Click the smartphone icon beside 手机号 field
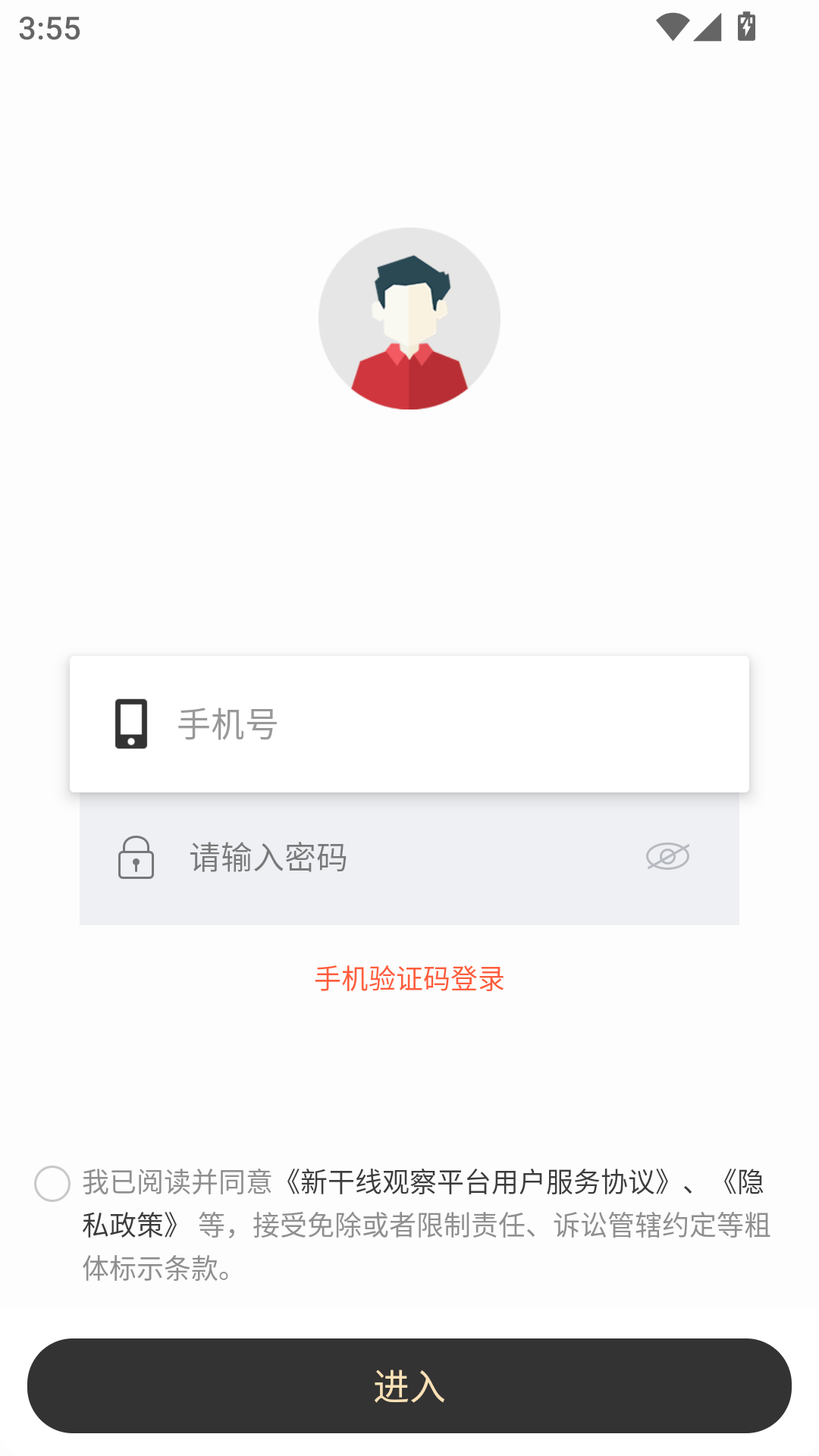819x1456 pixels. tap(133, 725)
